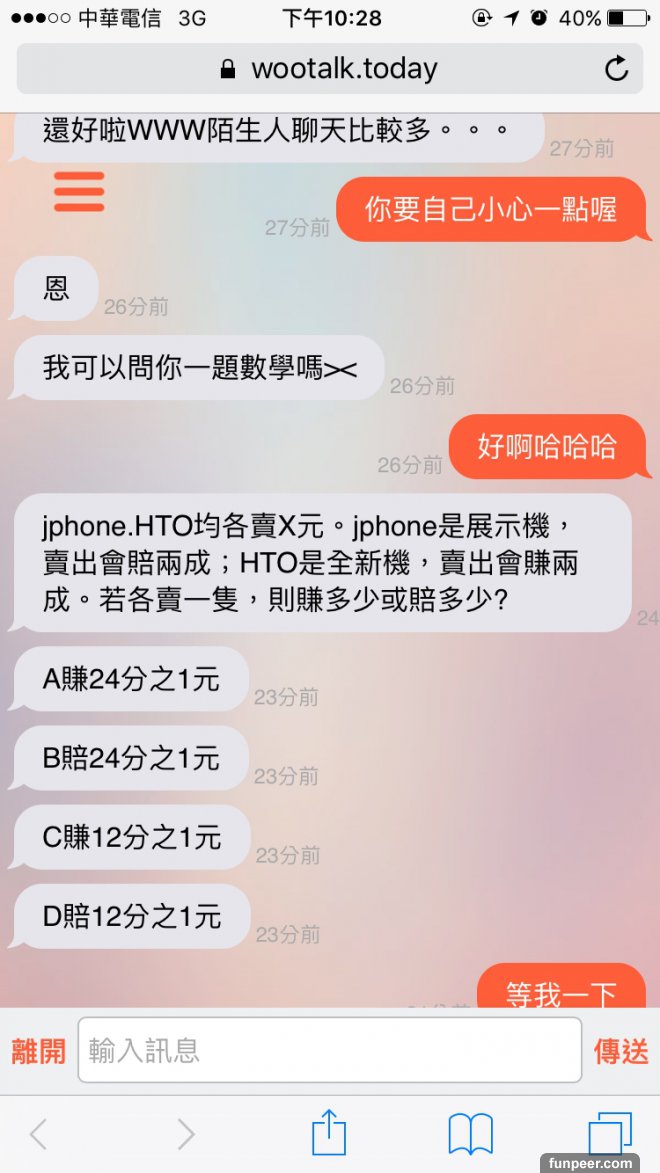Tap 離開 to leave the chat
660x1173 pixels.
pos(38,1051)
